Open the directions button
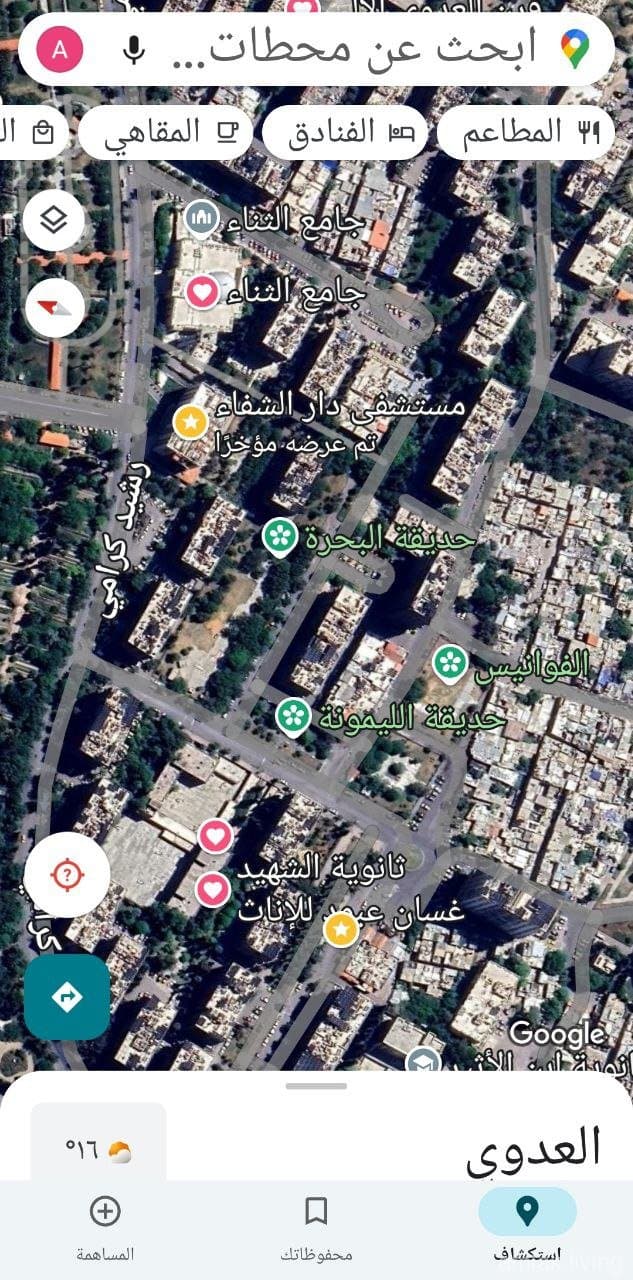This screenshot has width=633, height=1280. (67, 997)
